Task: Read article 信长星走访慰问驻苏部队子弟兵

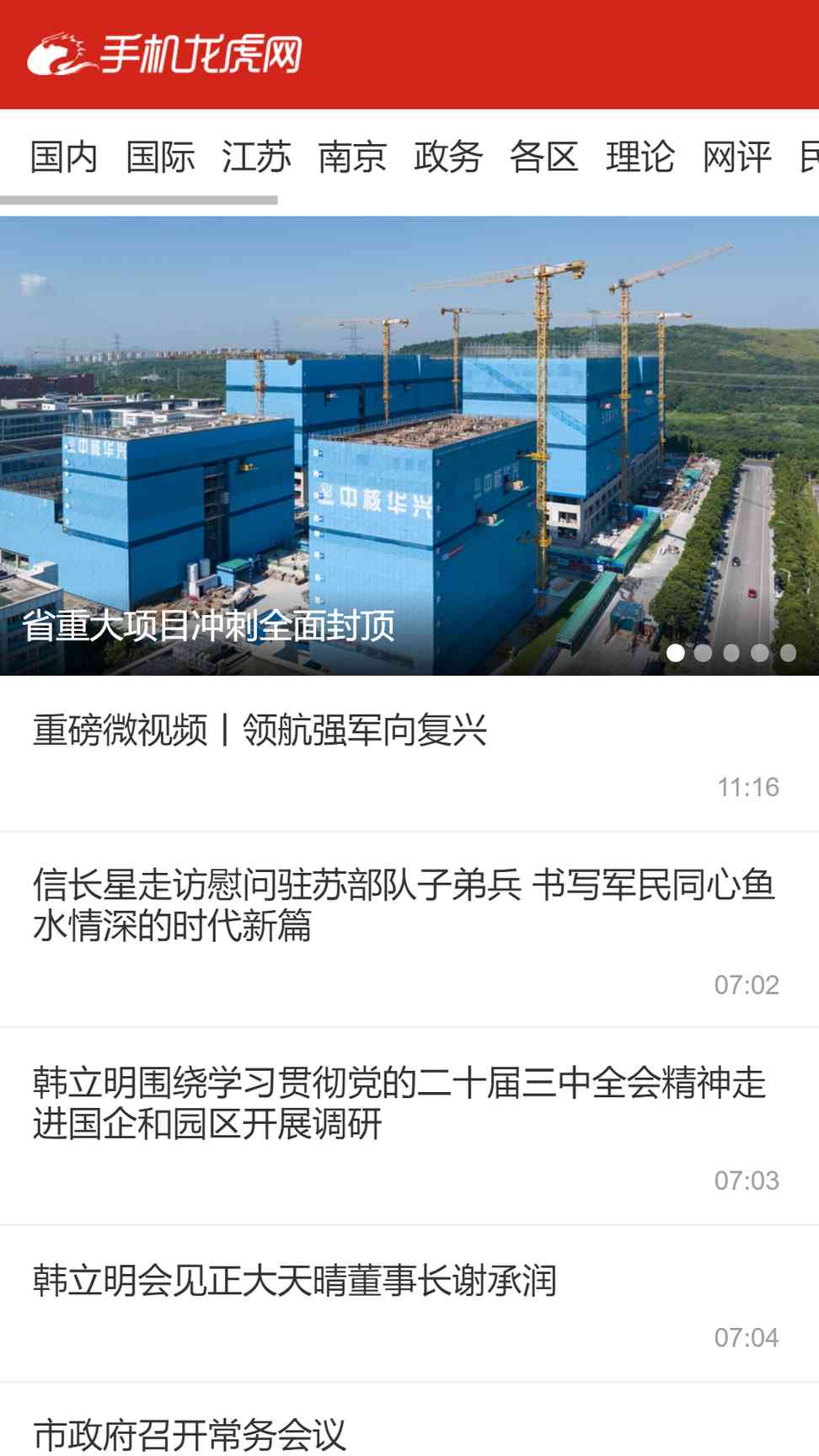Action: [403, 906]
